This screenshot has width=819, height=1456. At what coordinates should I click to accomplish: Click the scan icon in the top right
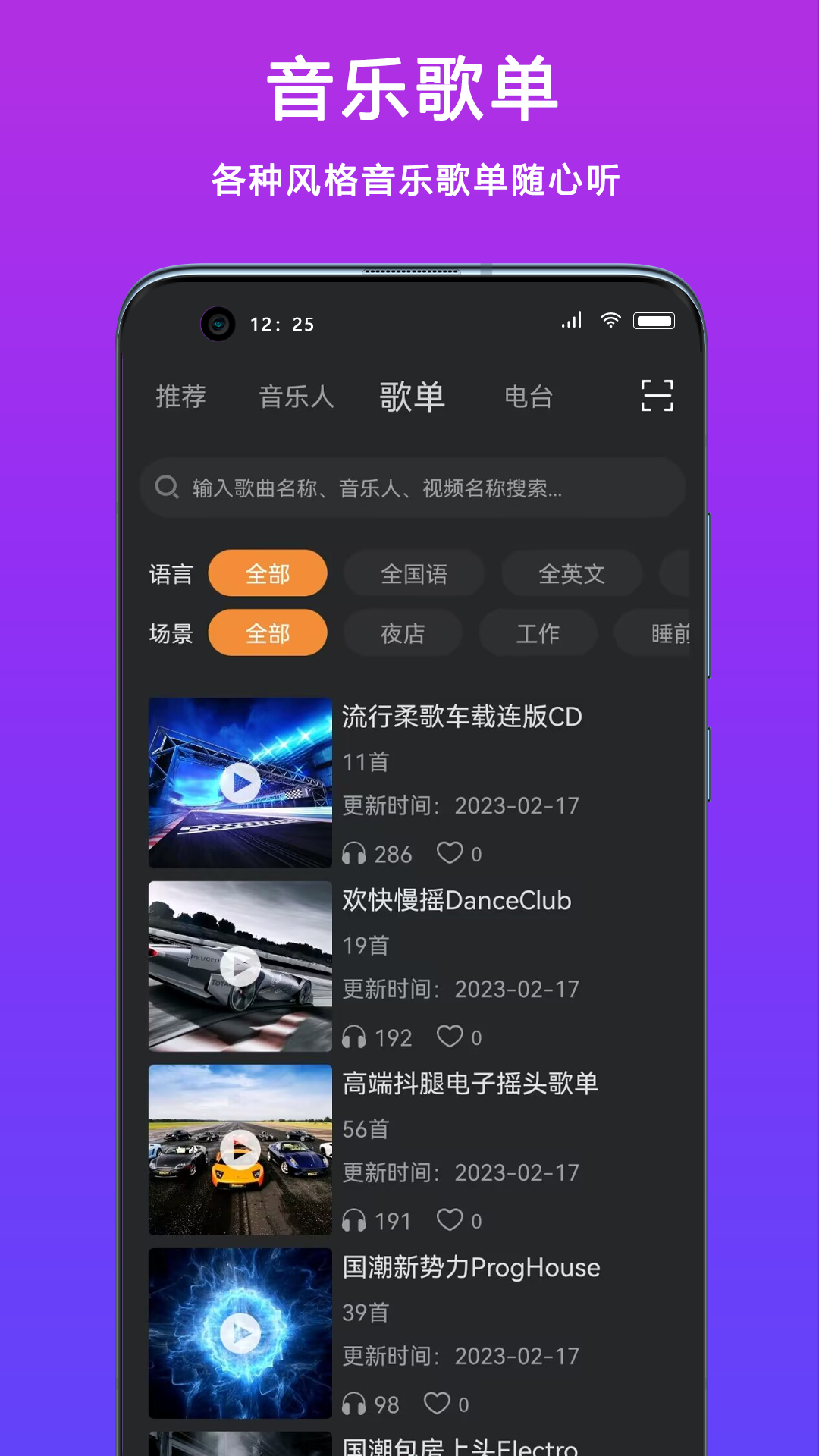(x=655, y=394)
